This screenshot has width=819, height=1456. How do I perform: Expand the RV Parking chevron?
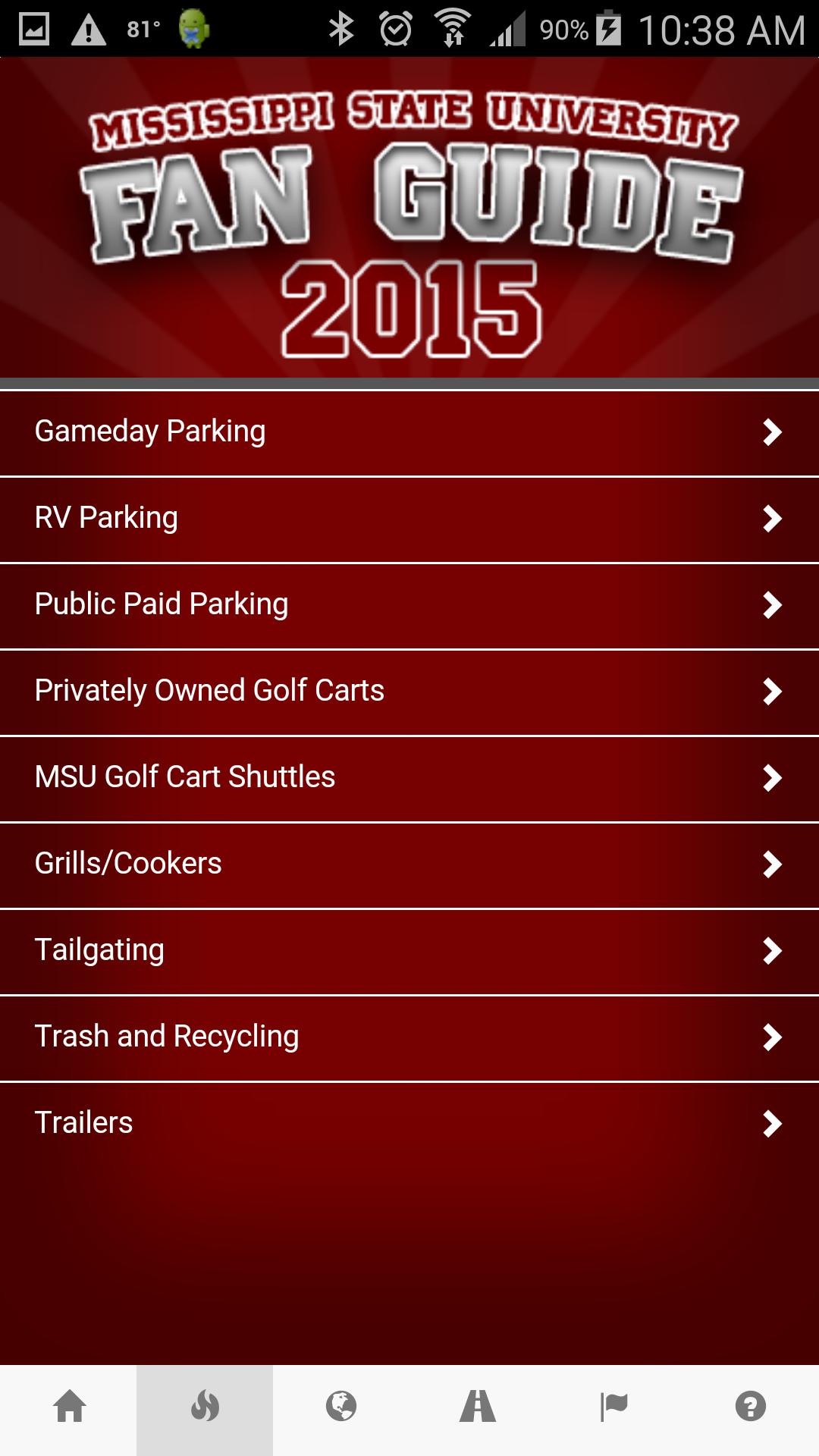[774, 519]
